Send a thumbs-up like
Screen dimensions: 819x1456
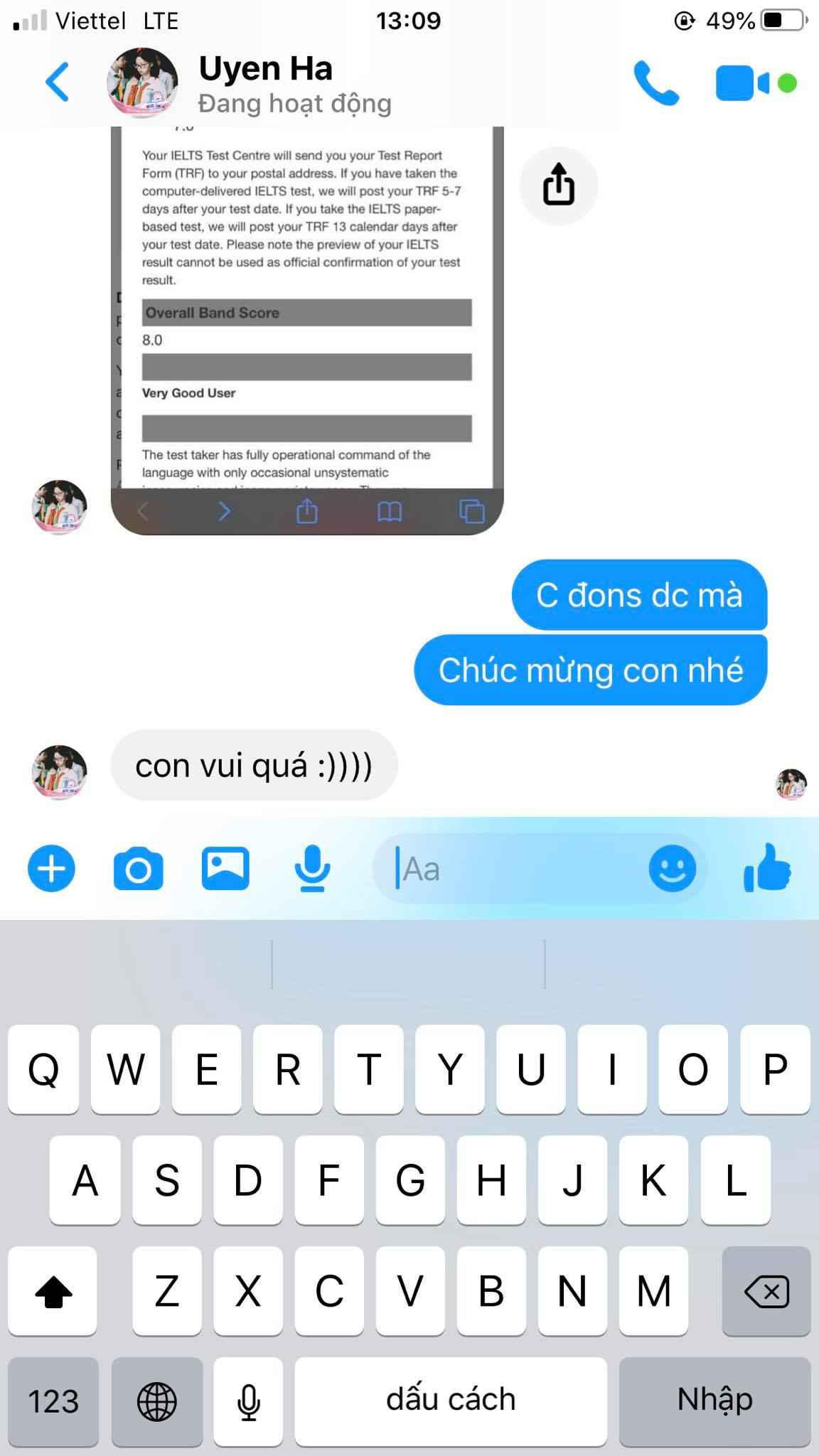767,869
